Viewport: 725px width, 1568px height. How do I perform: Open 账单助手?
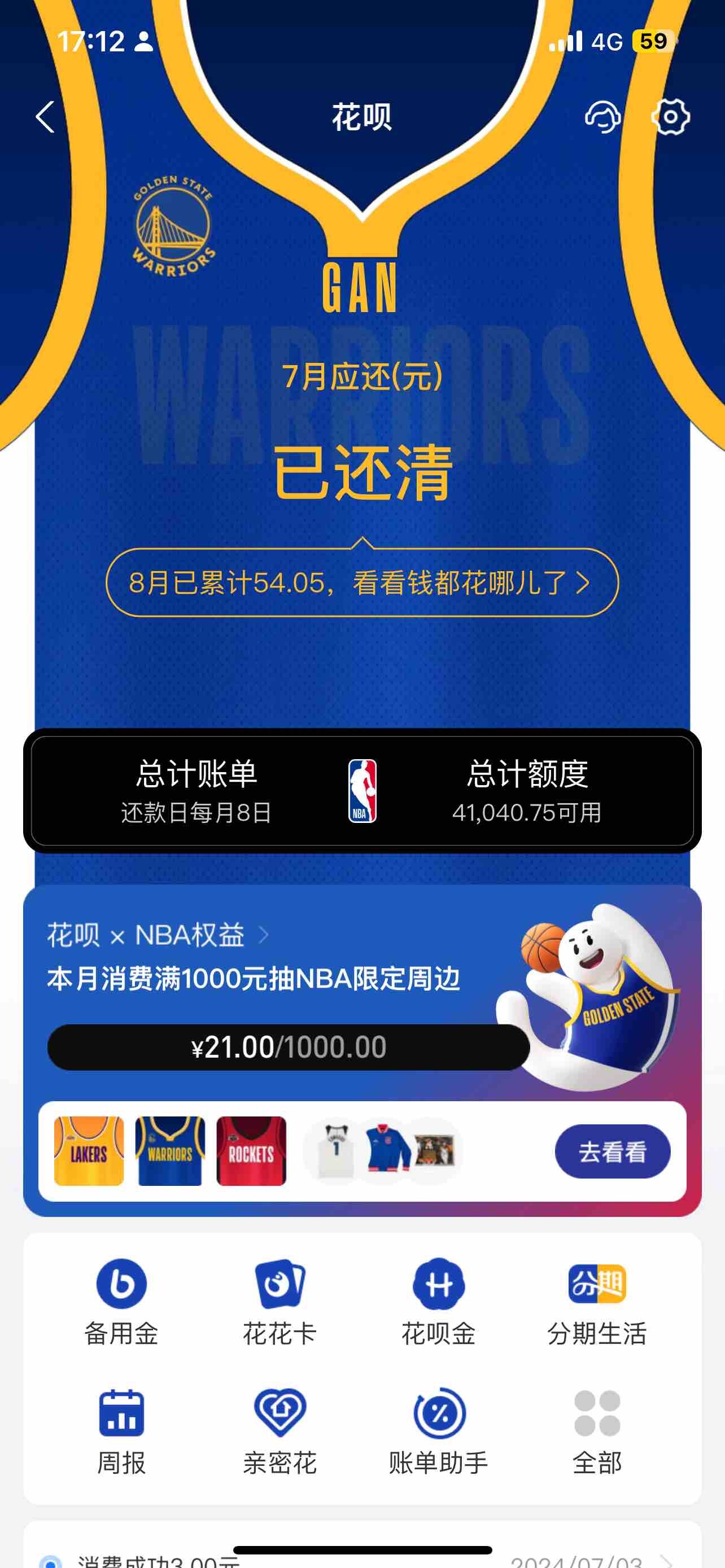point(438,1431)
